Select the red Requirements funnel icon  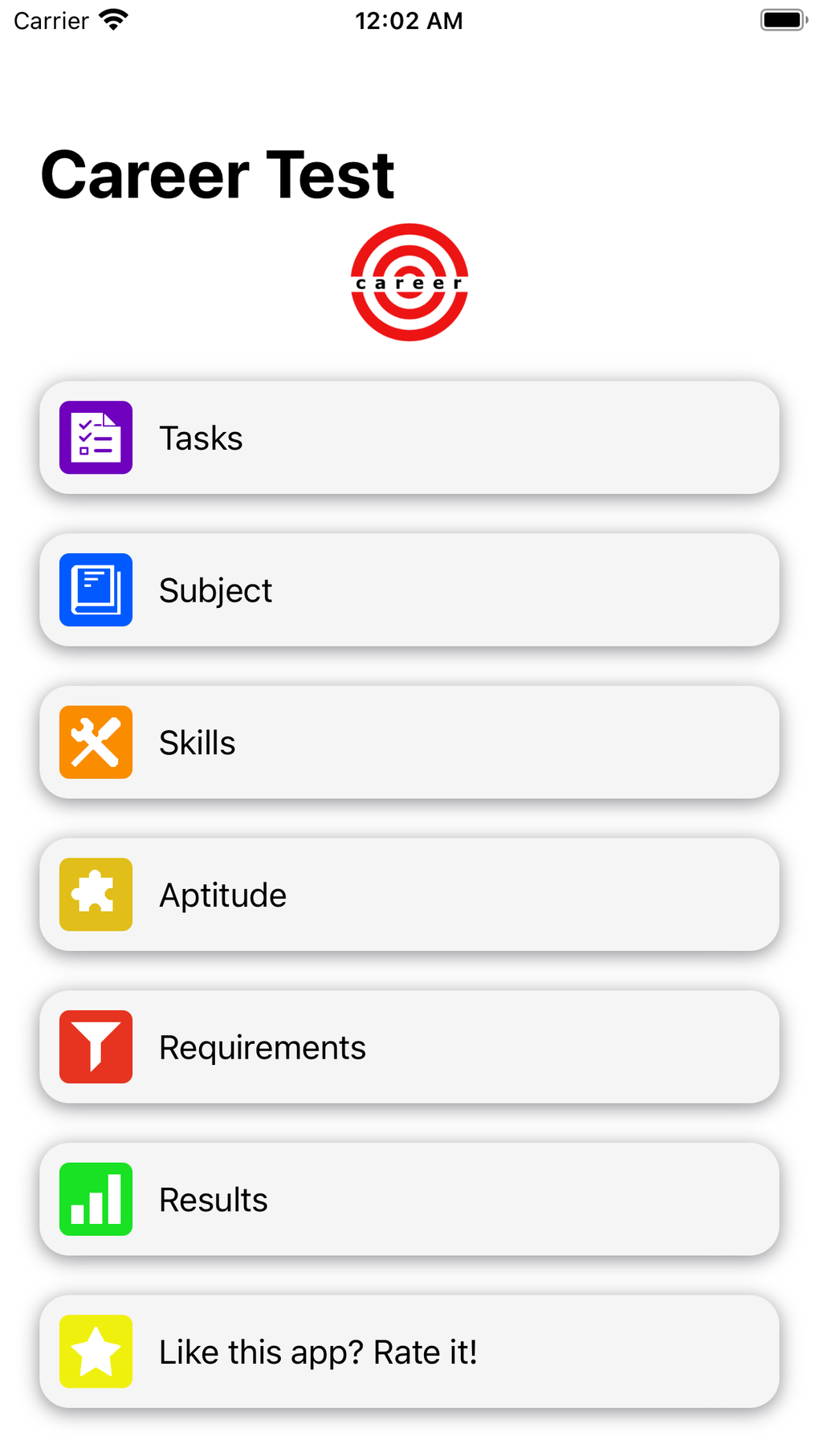[96, 1046]
